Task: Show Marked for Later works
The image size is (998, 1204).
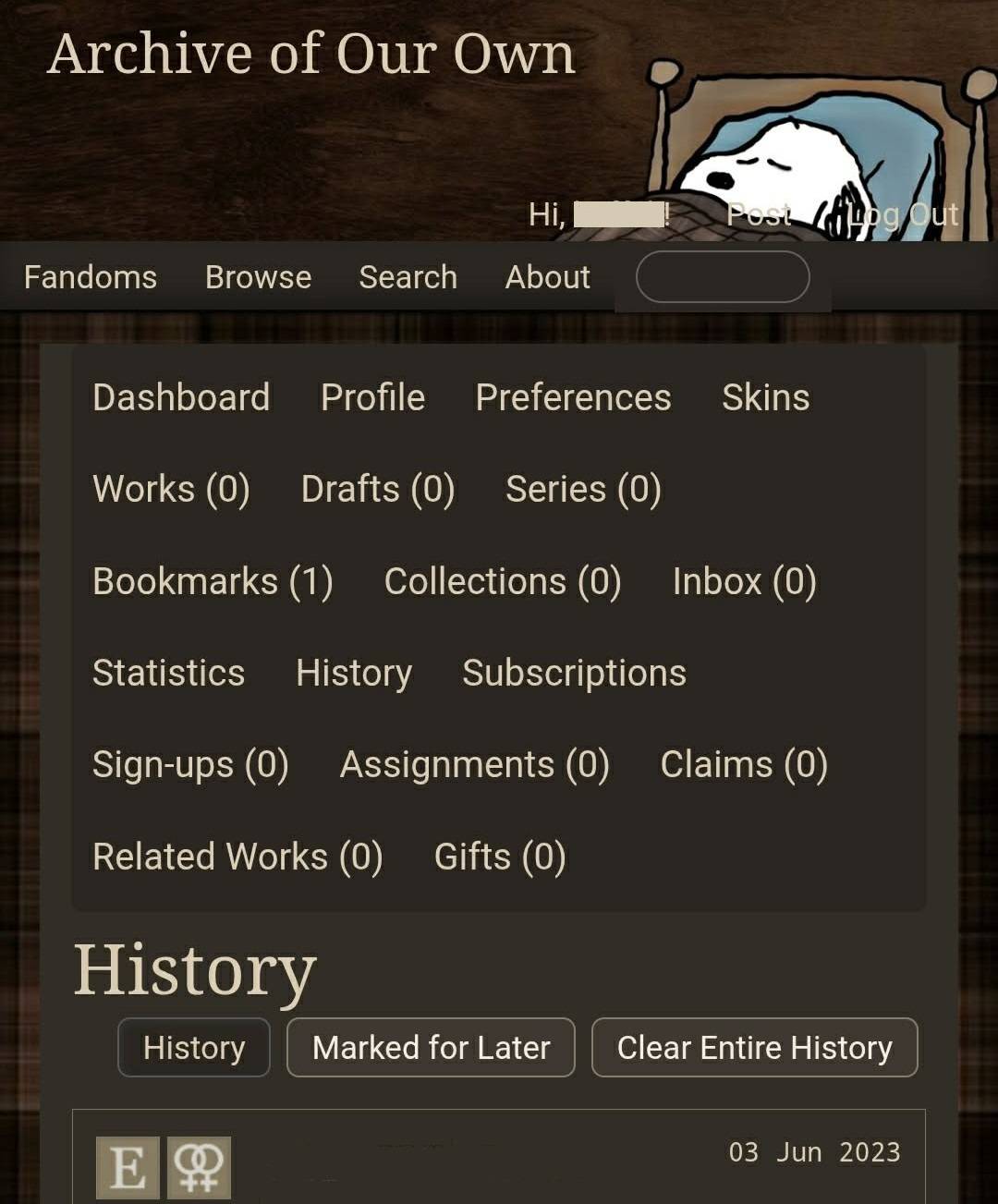Action: click(x=431, y=1048)
